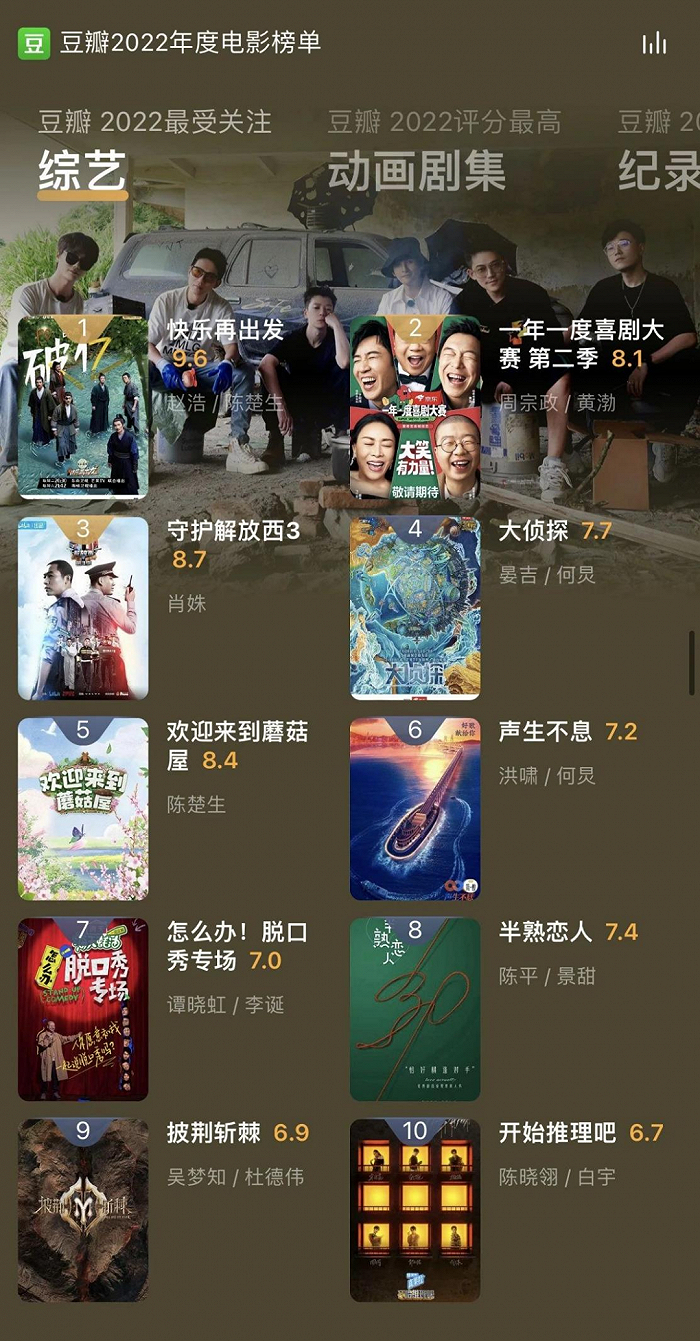700x1341 pixels.
Task: Open 欢迎来到蘑菇屋 show card
Action: [83, 808]
